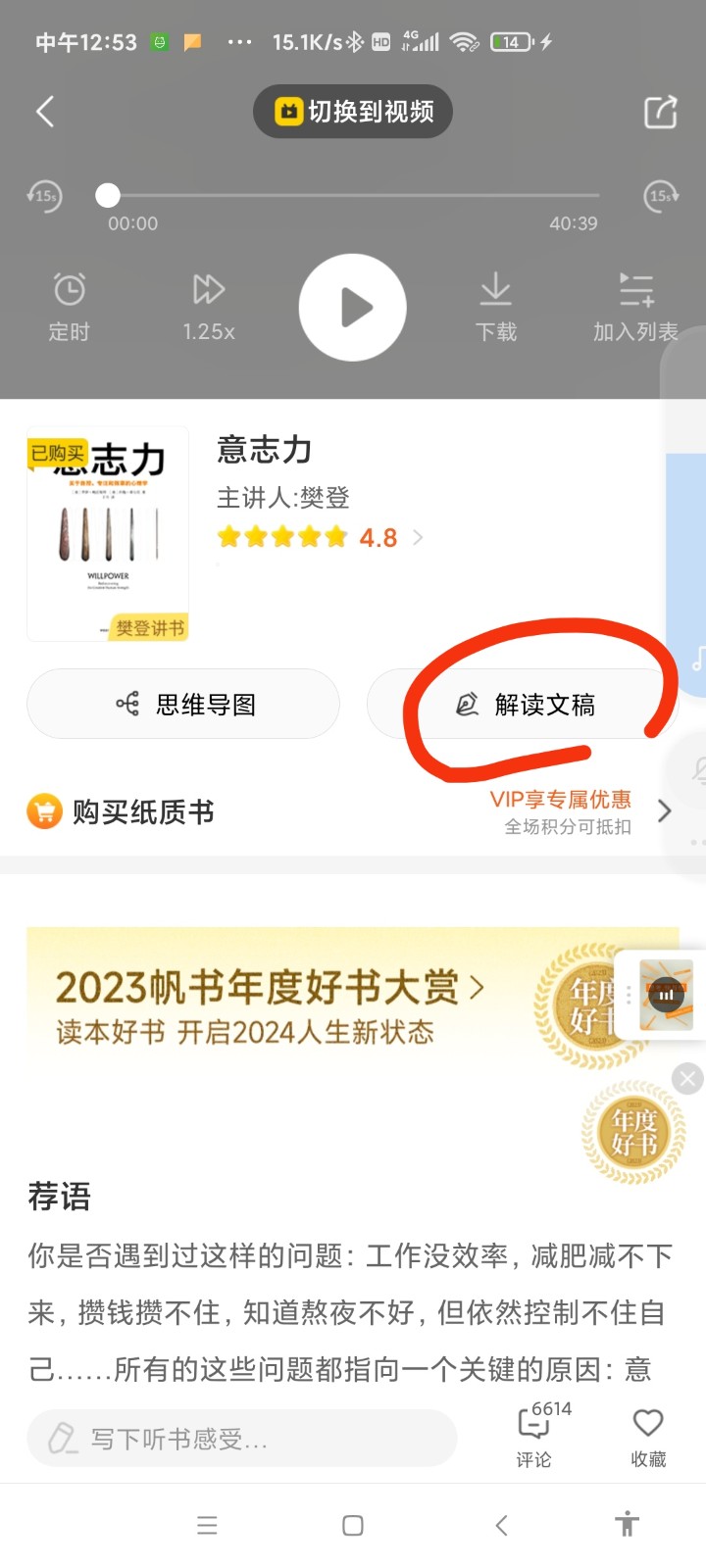This screenshot has height=1568, width=706.
Task: Start playback with the play button
Action: click(353, 308)
